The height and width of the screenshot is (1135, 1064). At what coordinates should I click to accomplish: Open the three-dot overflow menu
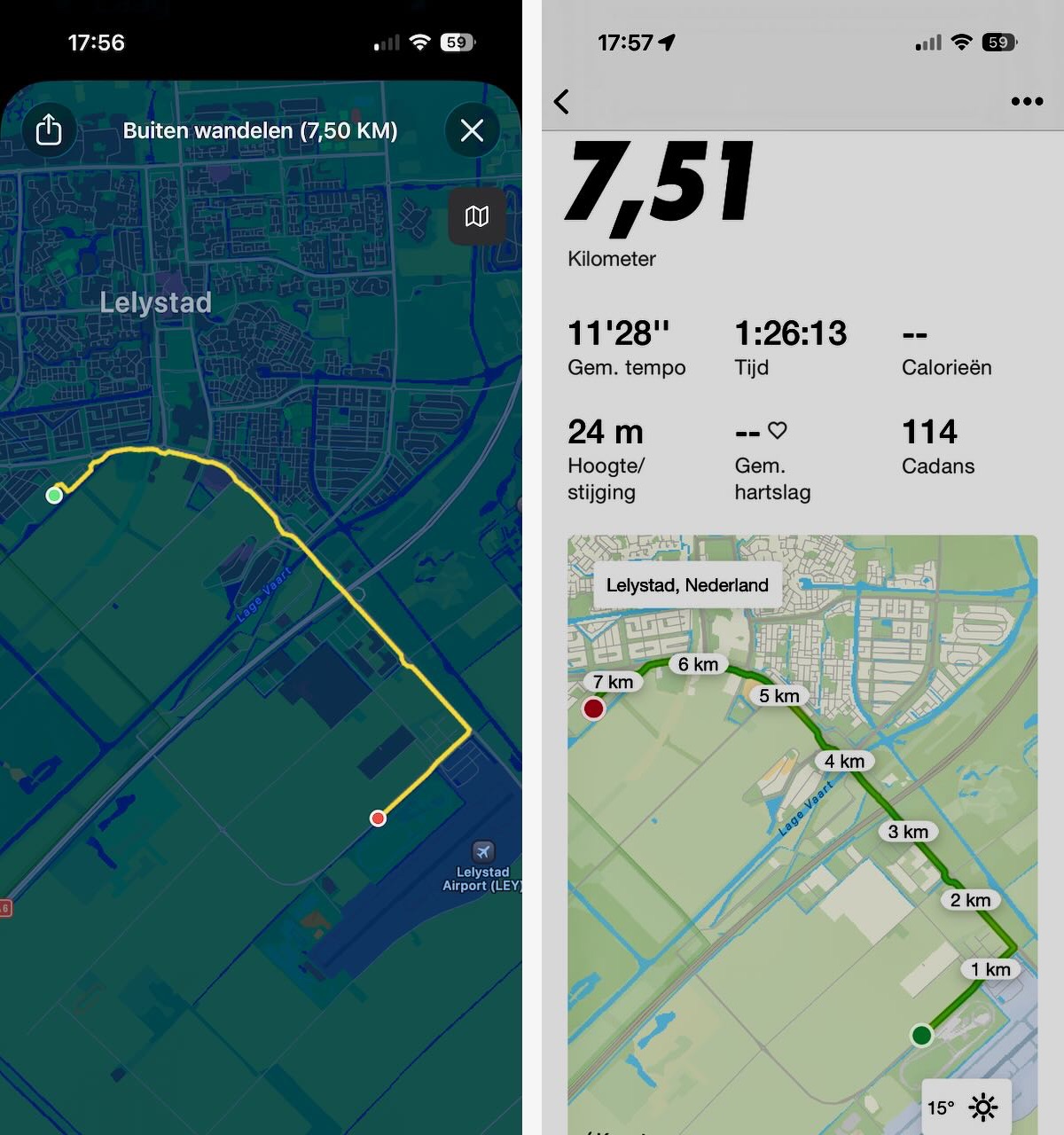click(1027, 101)
